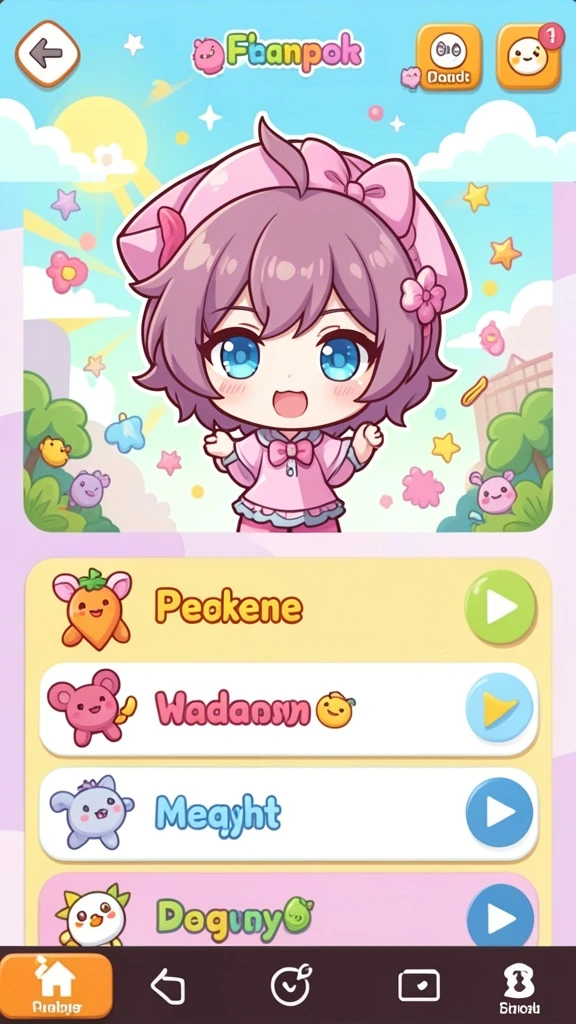Tap the blue play button for Meqyht
The image size is (576, 1024).
point(500,813)
